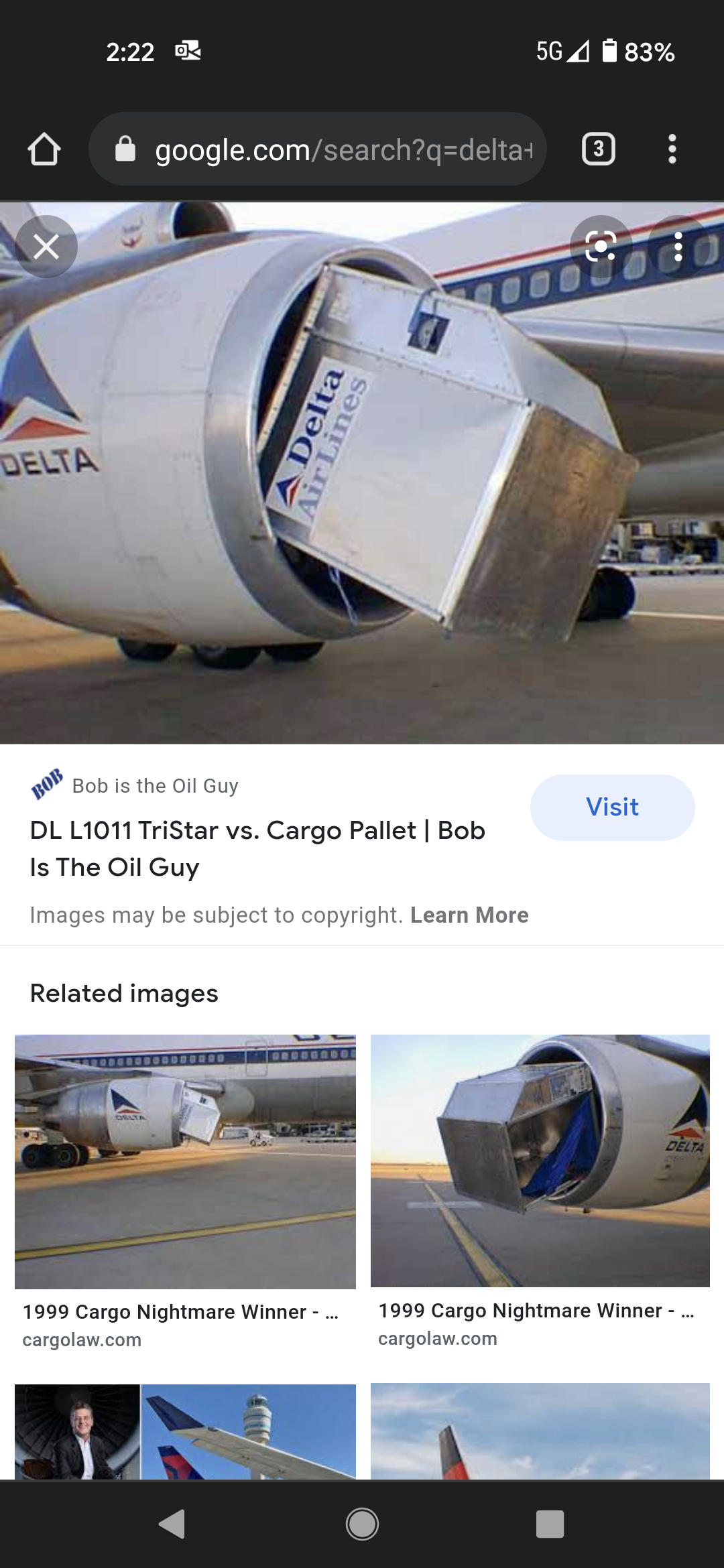Open the Learn More copyright link
This screenshot has width=724, height=1568.
point(469,915)
